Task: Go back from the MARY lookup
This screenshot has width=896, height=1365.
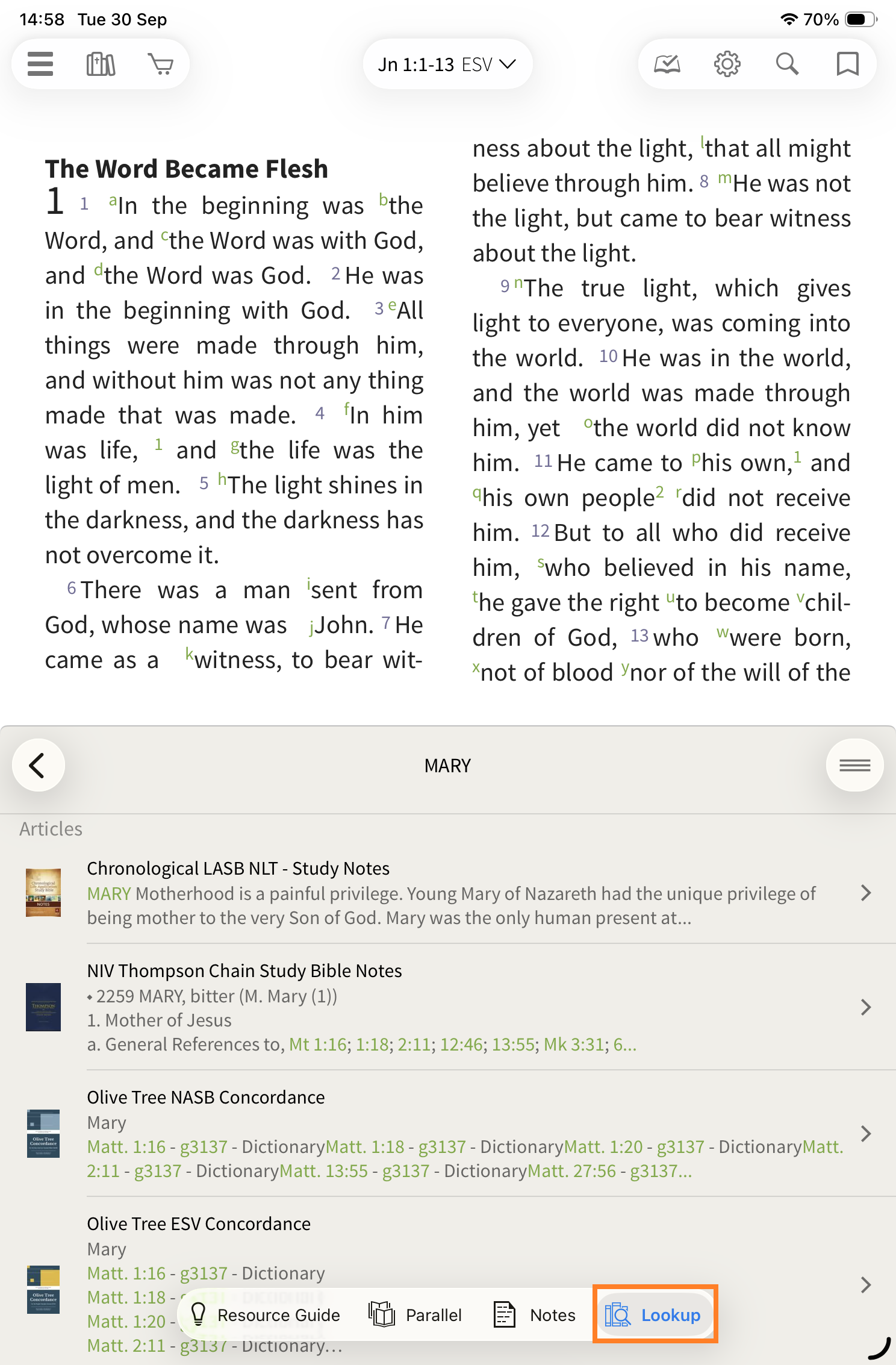Action: click(39, 765)
